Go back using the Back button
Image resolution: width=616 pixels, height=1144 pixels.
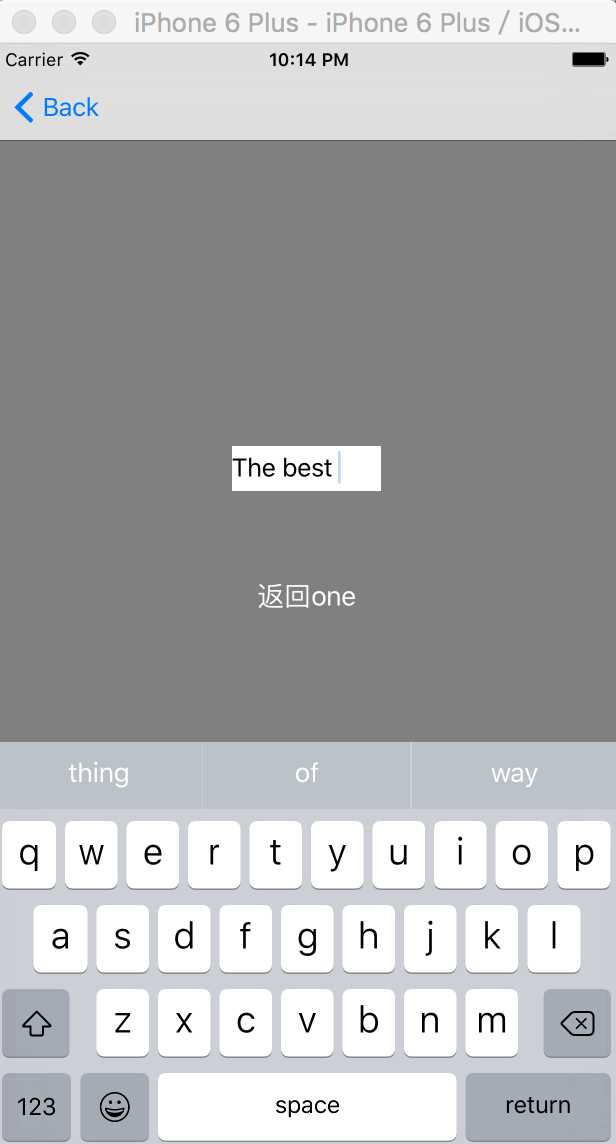tap(57, 107)
